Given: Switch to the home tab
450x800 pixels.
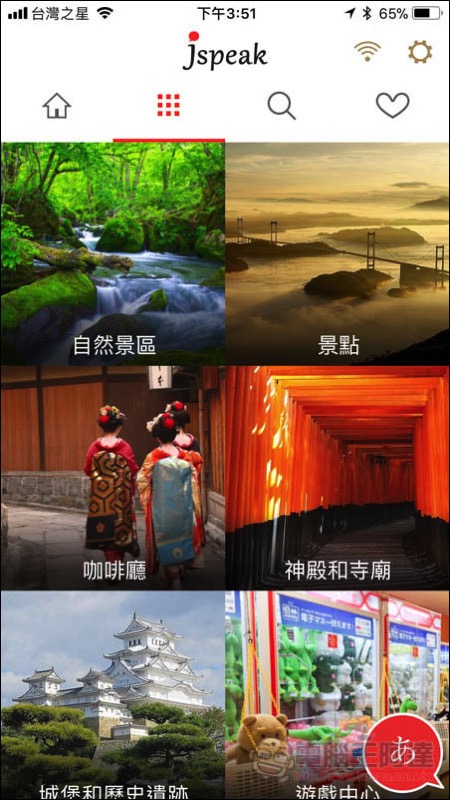Looking at the screenshot, I should point(57,106).
